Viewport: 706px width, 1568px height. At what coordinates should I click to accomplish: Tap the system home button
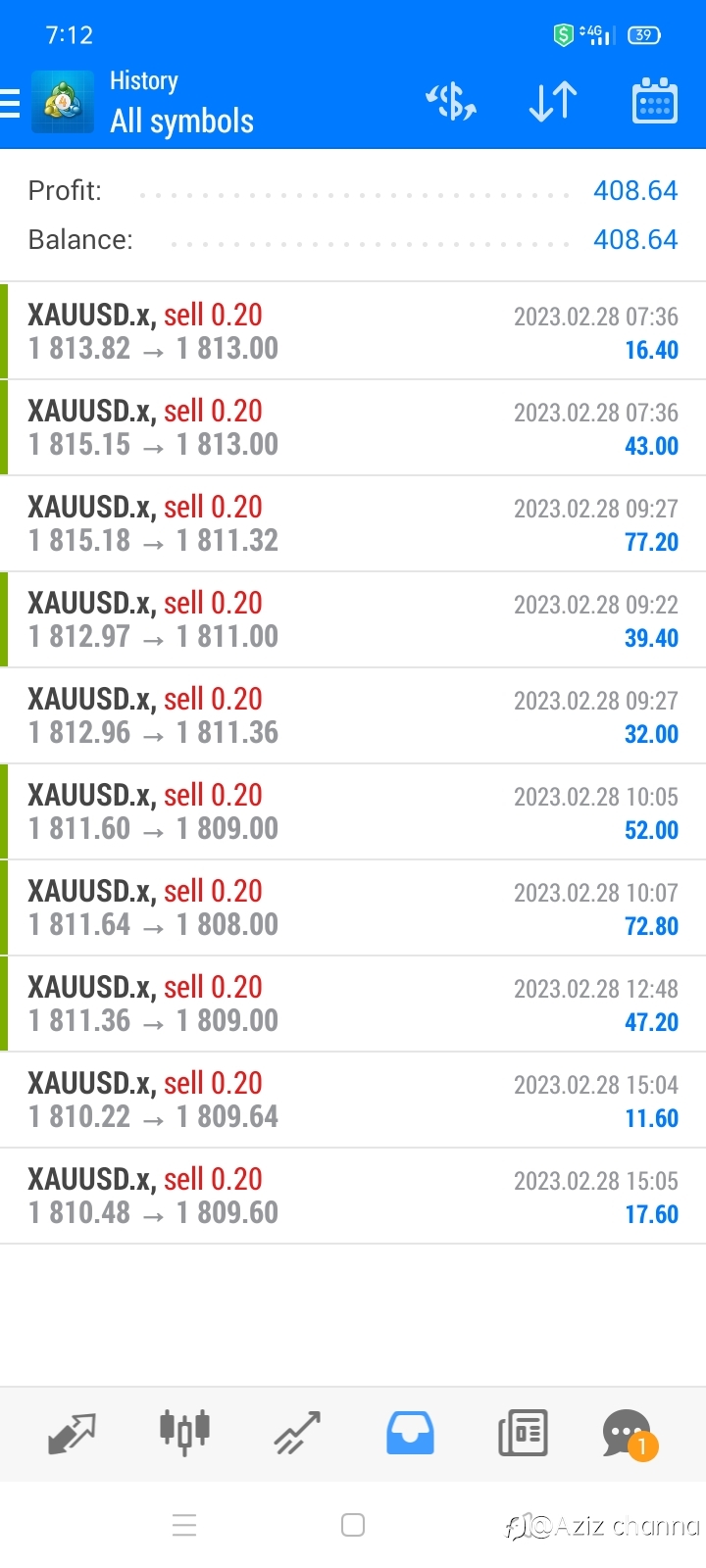[353, 1525]
